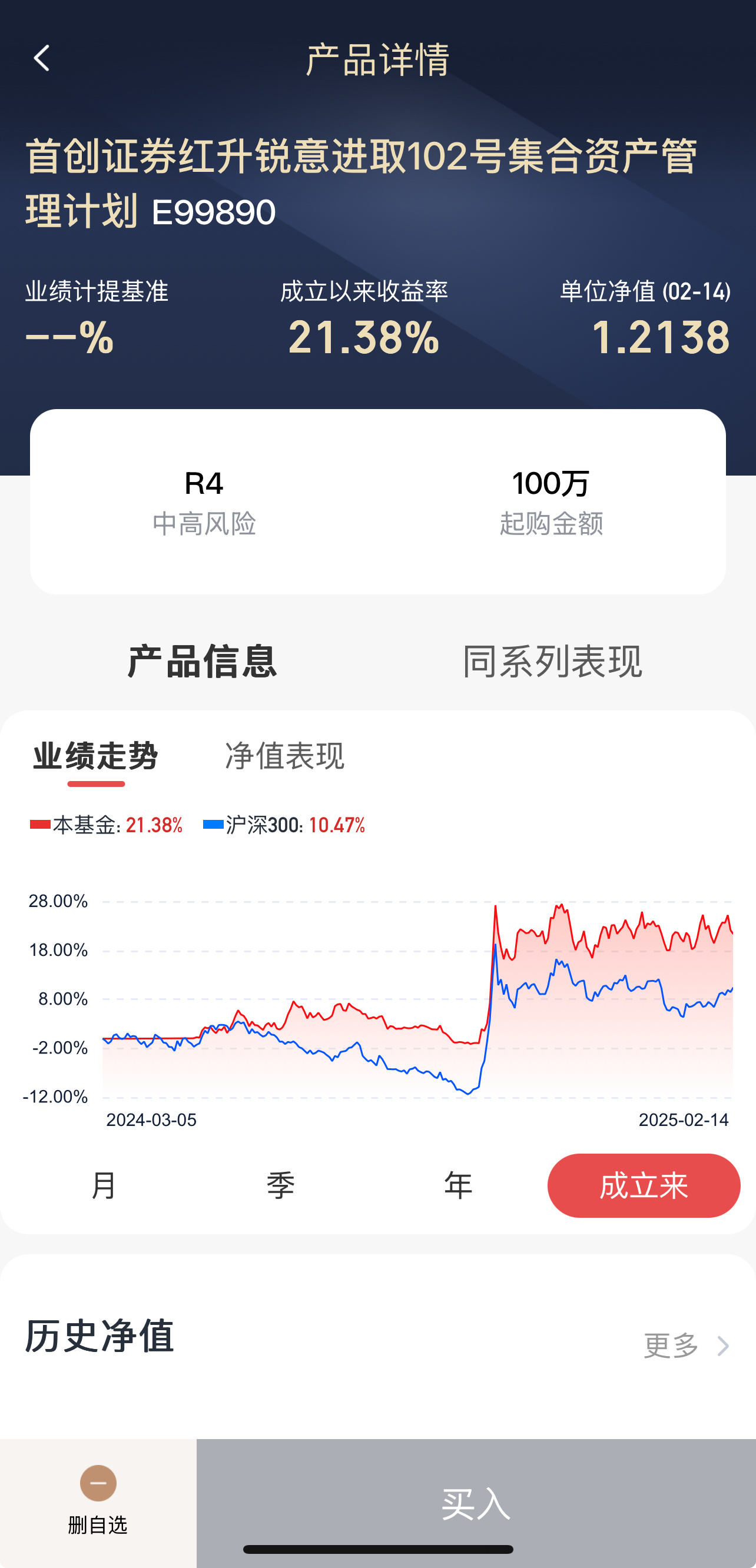Switch to 同系列表现 tab
This screenshot has height=1568, width=756.
coord(552,662)
